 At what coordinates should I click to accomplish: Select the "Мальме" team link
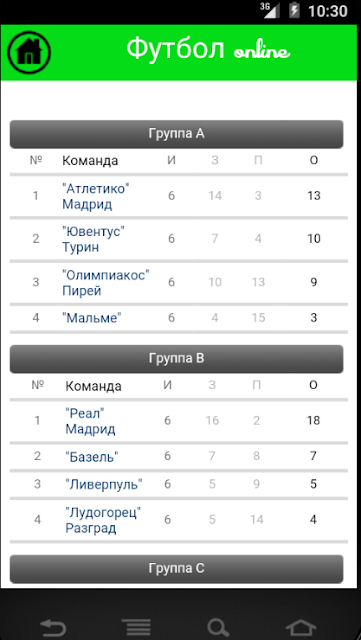tap(92, 318)
